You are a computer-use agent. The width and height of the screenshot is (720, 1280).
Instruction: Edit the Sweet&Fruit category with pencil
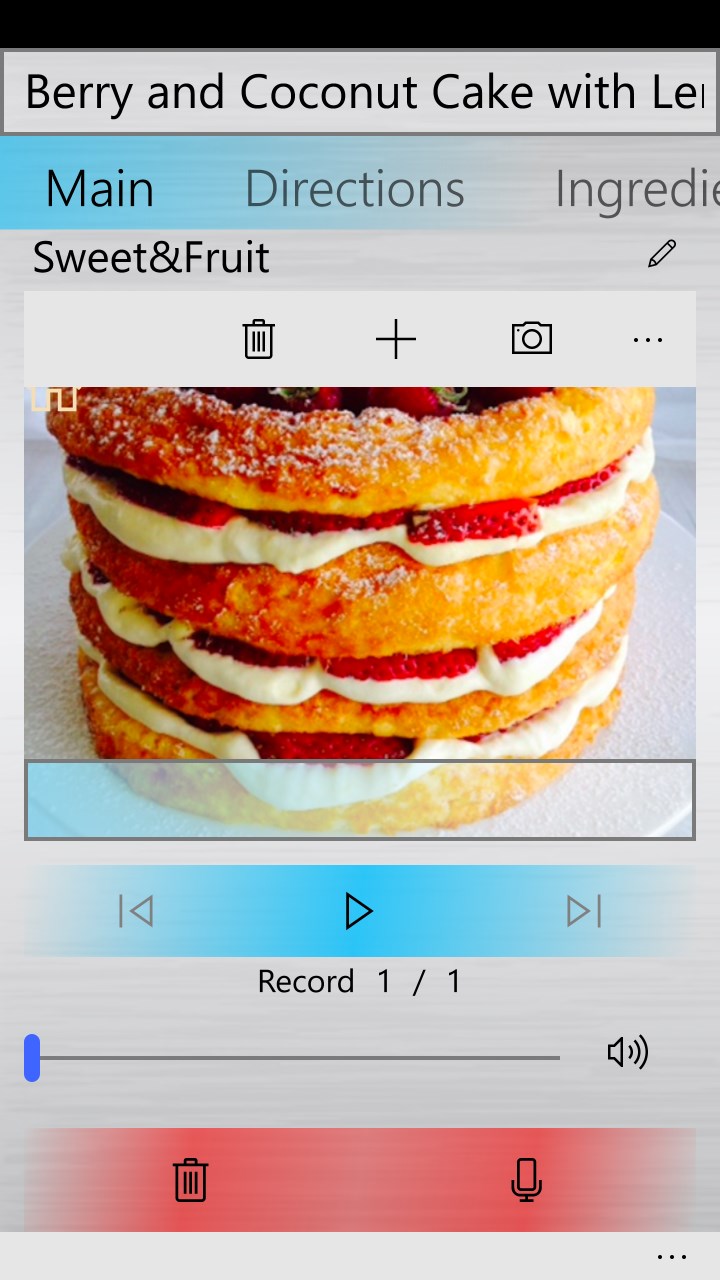(x=662, y=254)
